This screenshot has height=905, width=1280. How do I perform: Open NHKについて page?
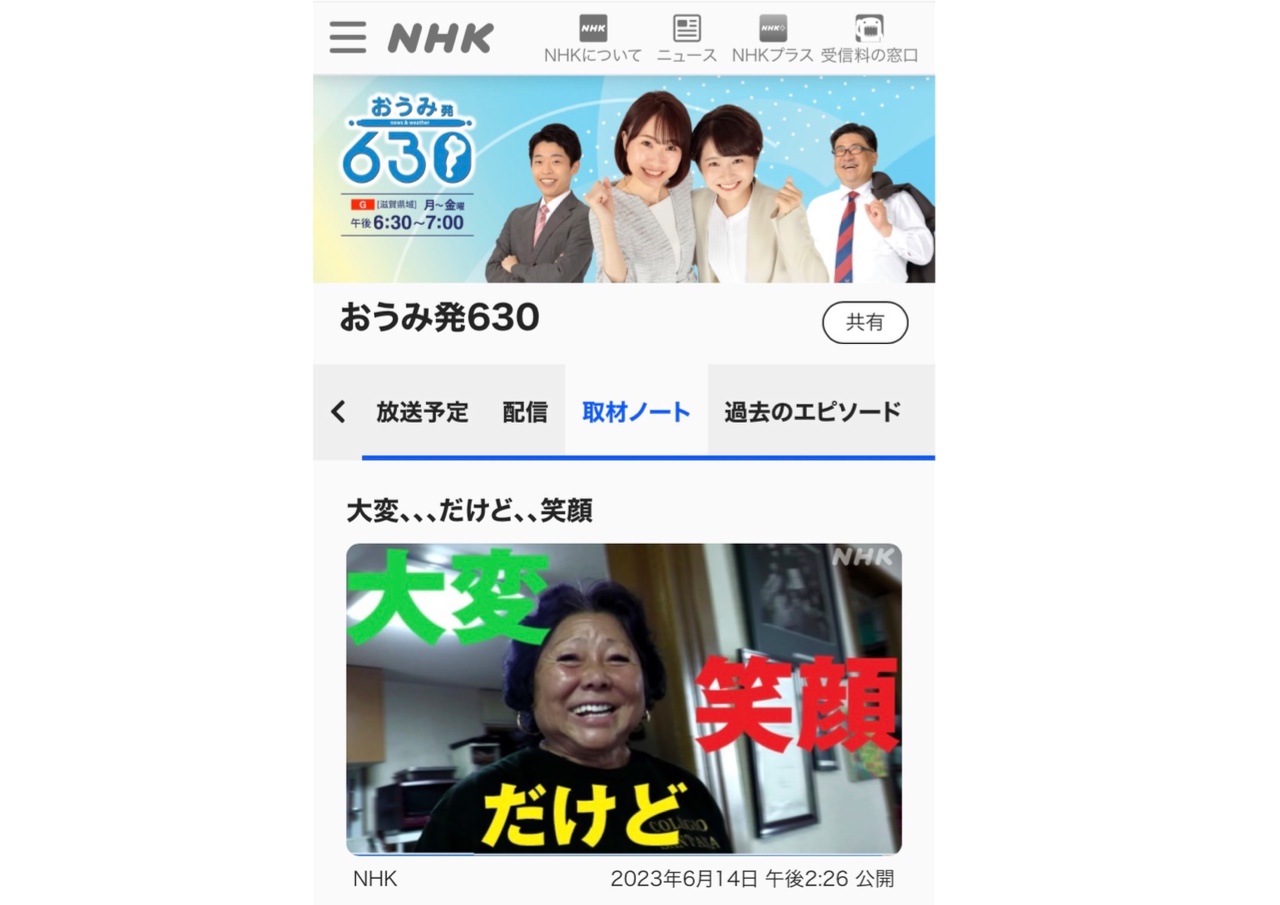click(x=593, y=40)
